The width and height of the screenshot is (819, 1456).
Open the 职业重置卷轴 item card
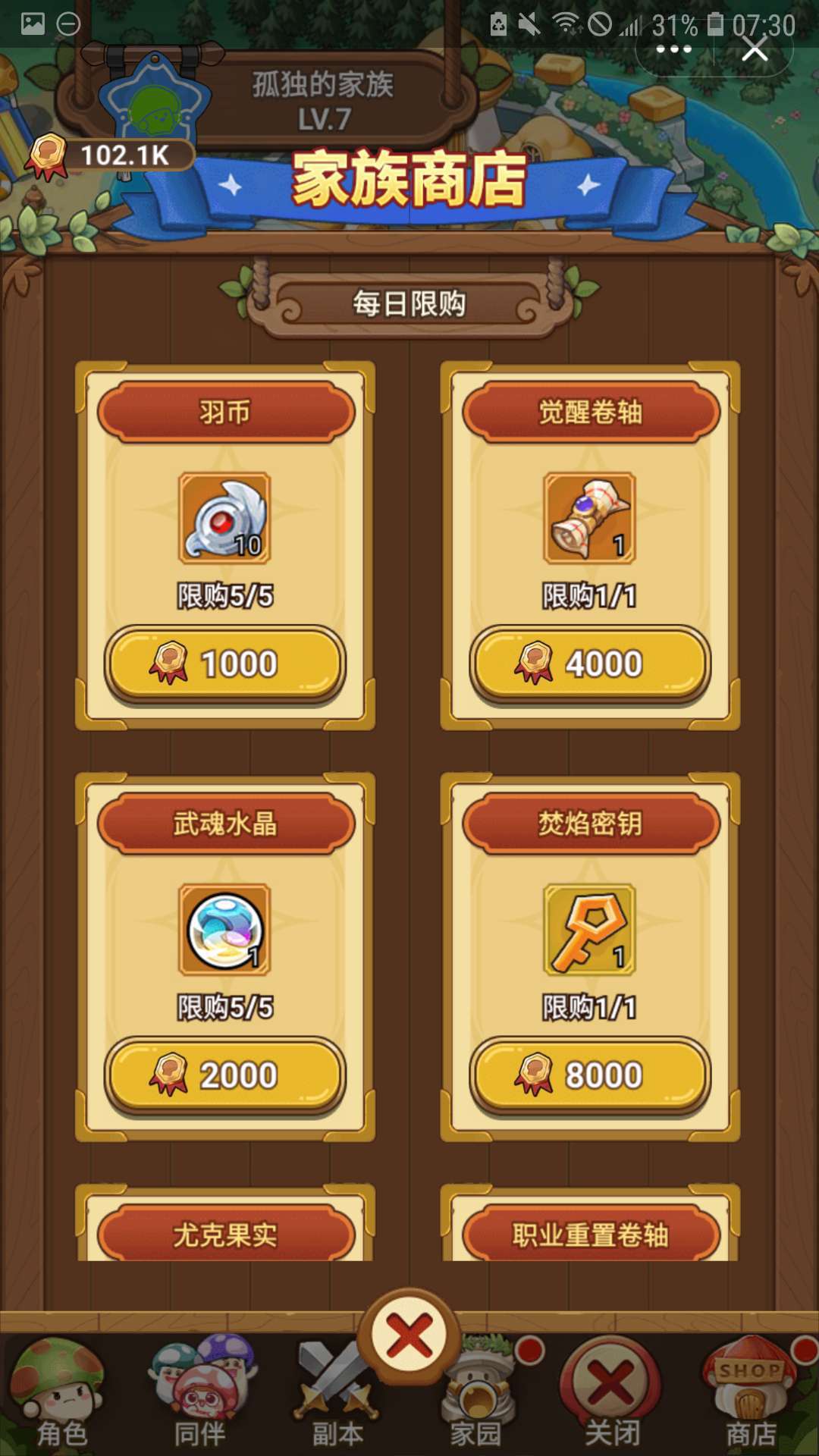coord(590,1235)
